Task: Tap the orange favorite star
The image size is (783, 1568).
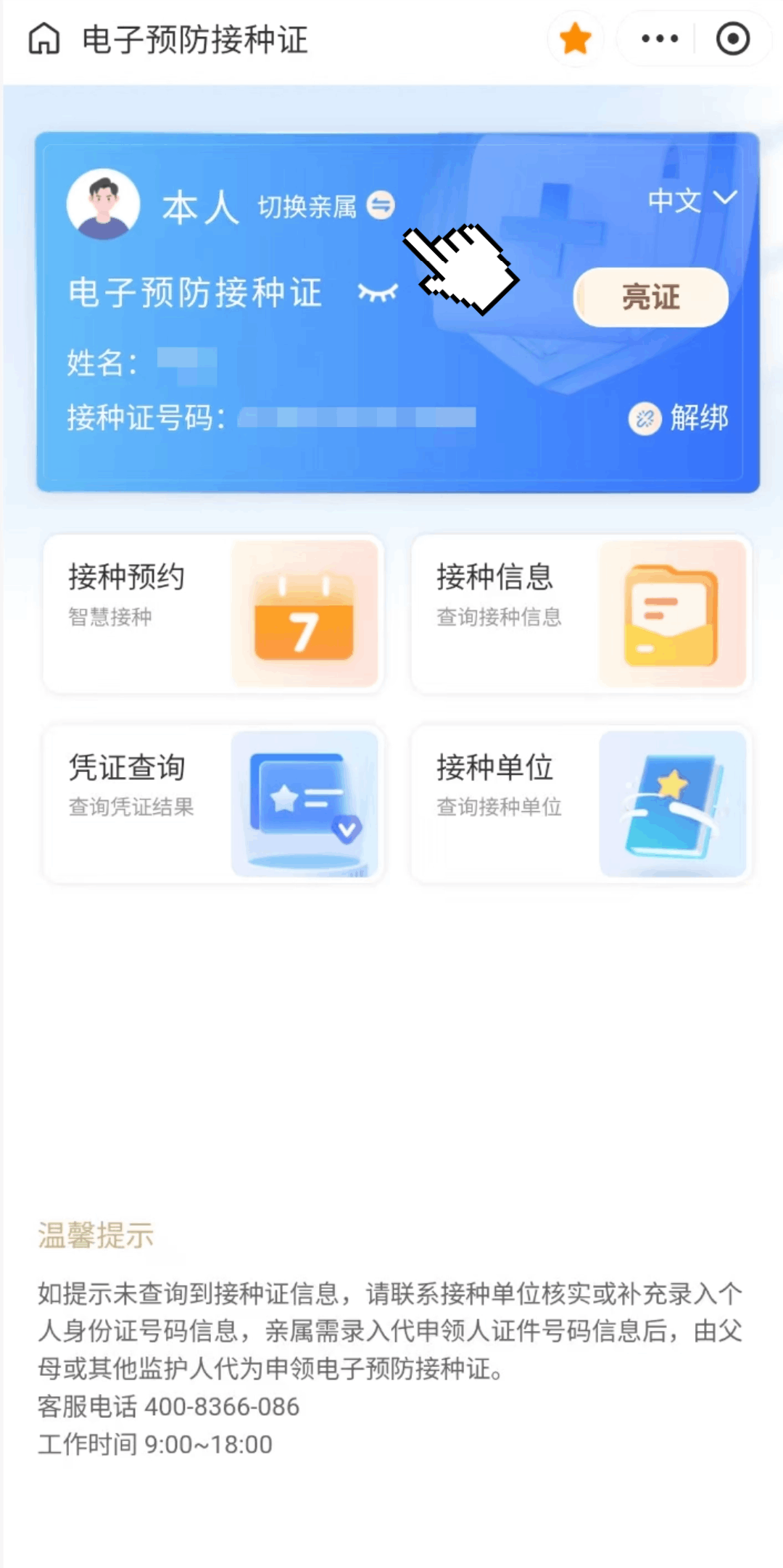Action: pos(576,39)
